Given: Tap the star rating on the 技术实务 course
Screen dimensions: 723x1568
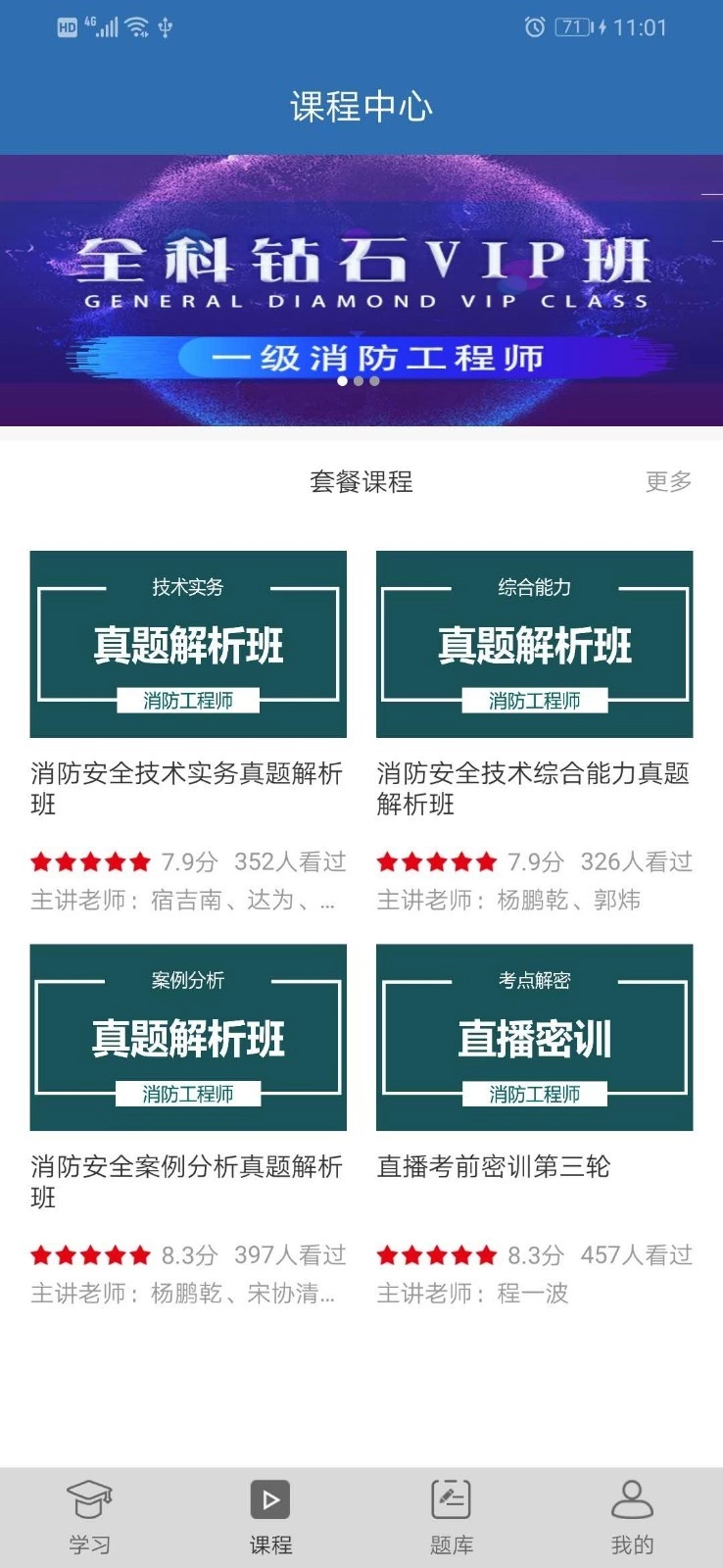Looking at the screenshot, I should coord(90,860).
